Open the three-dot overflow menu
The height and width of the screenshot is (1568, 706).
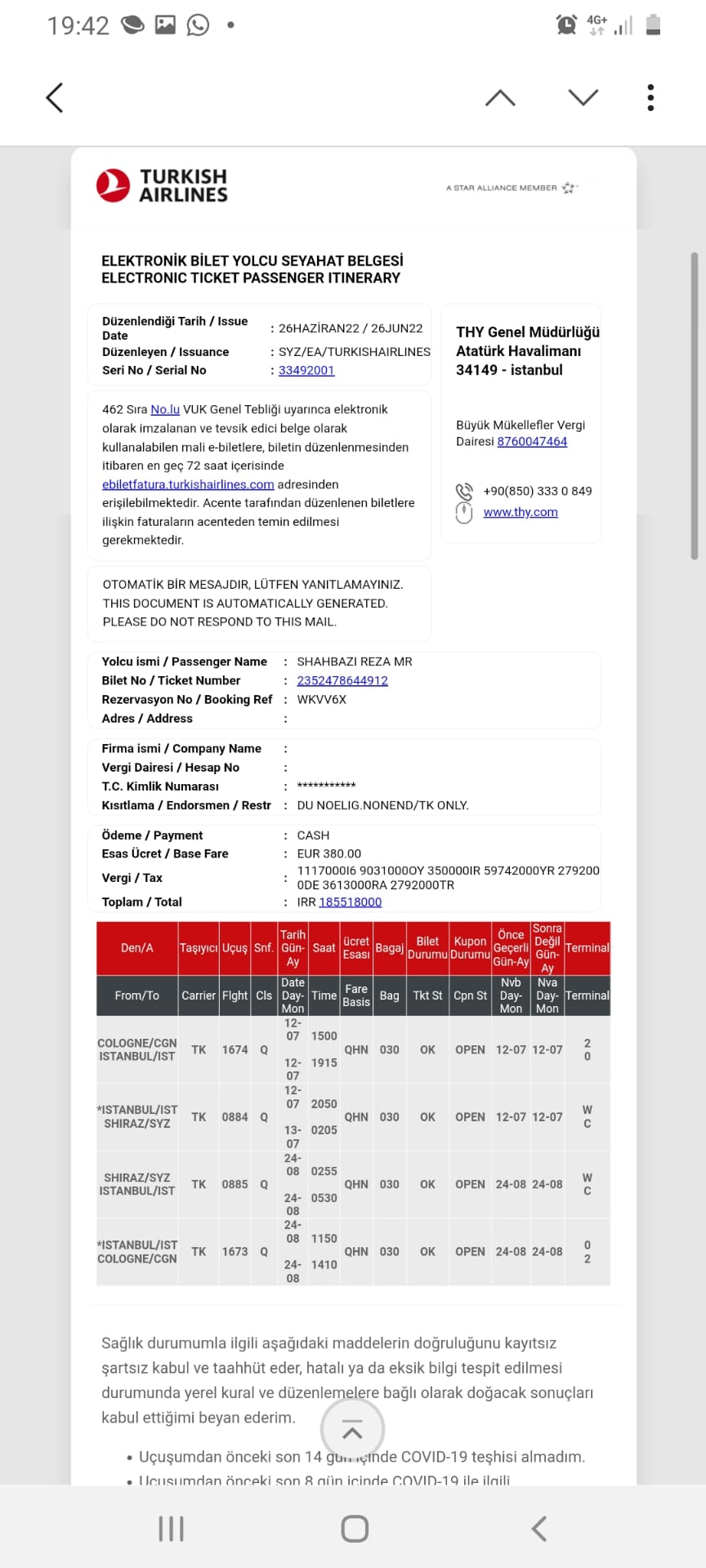(x=650, y=96)
